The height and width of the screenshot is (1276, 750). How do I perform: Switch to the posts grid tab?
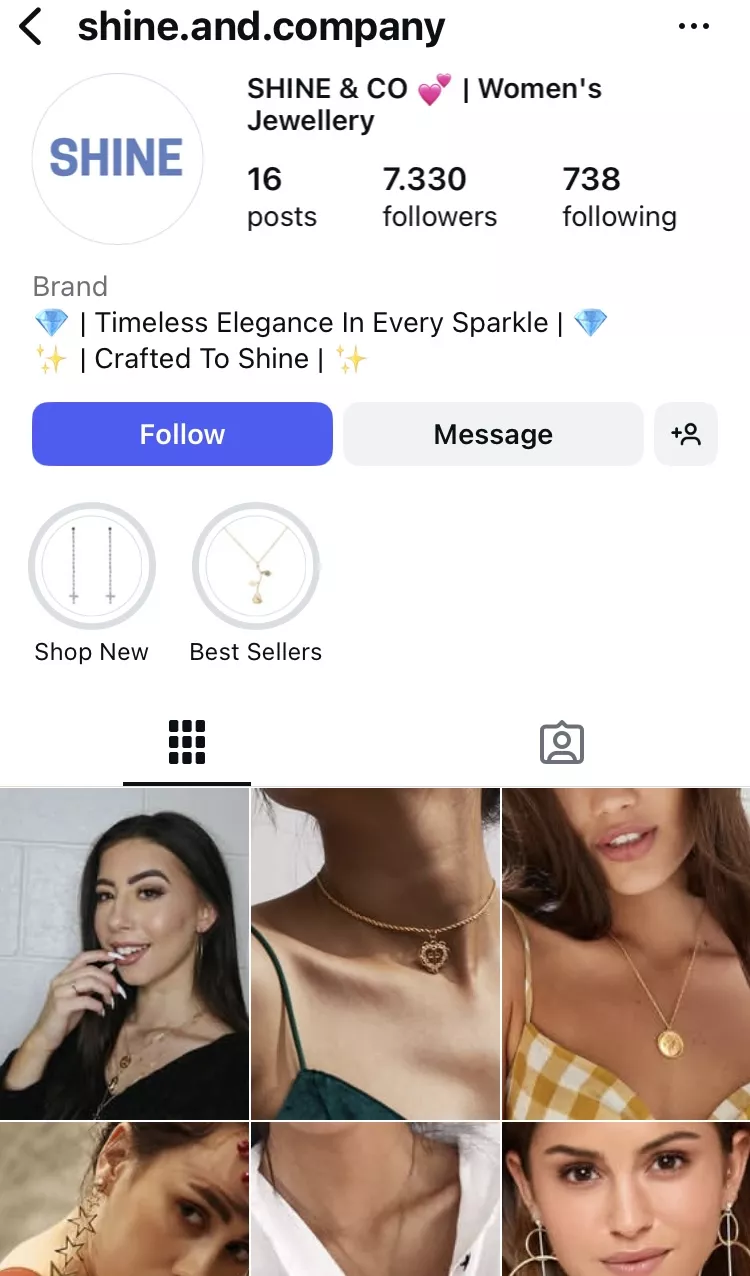187,742
